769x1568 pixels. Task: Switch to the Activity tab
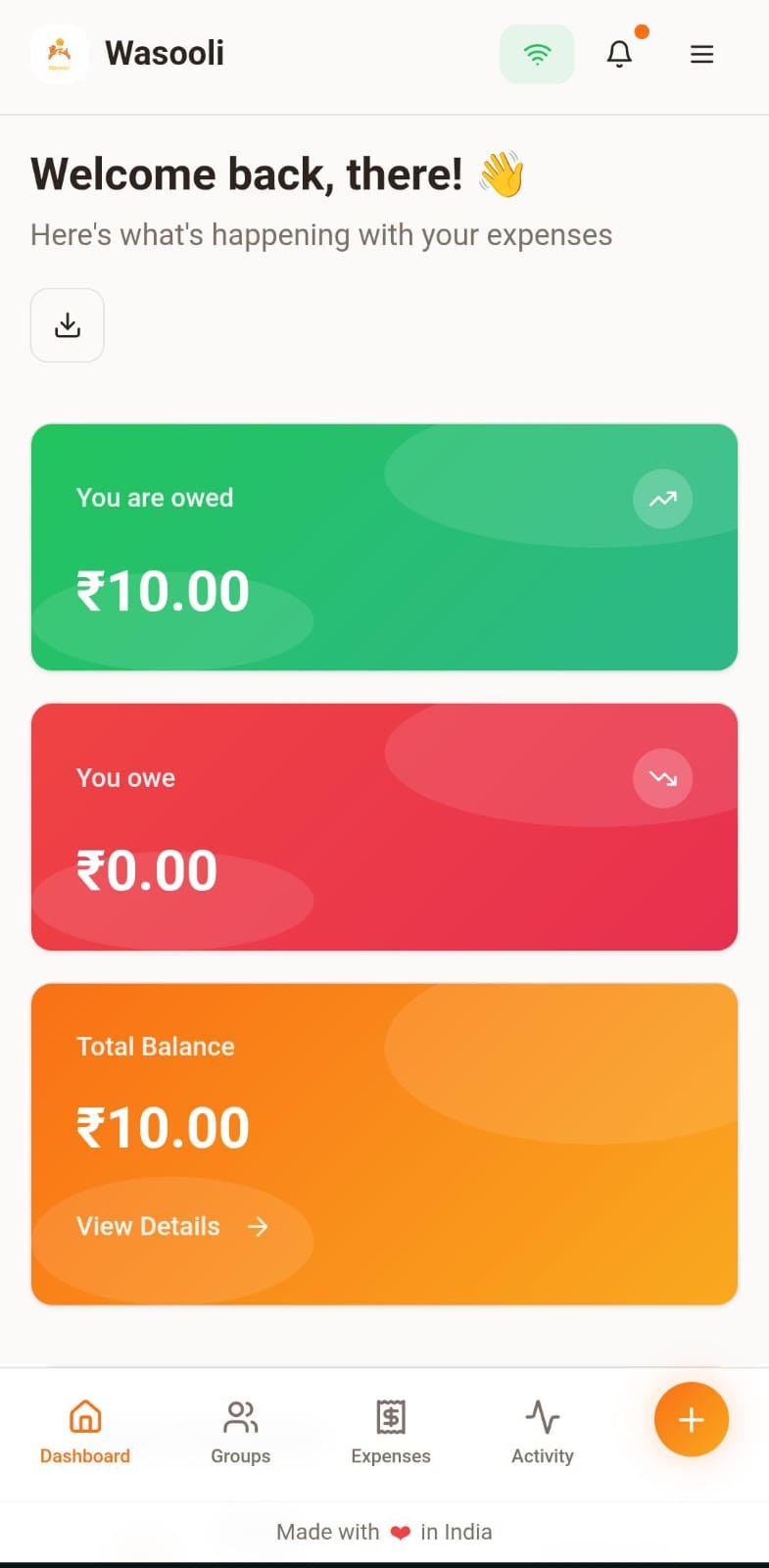pyautogui.click(x=542, y=1432)
